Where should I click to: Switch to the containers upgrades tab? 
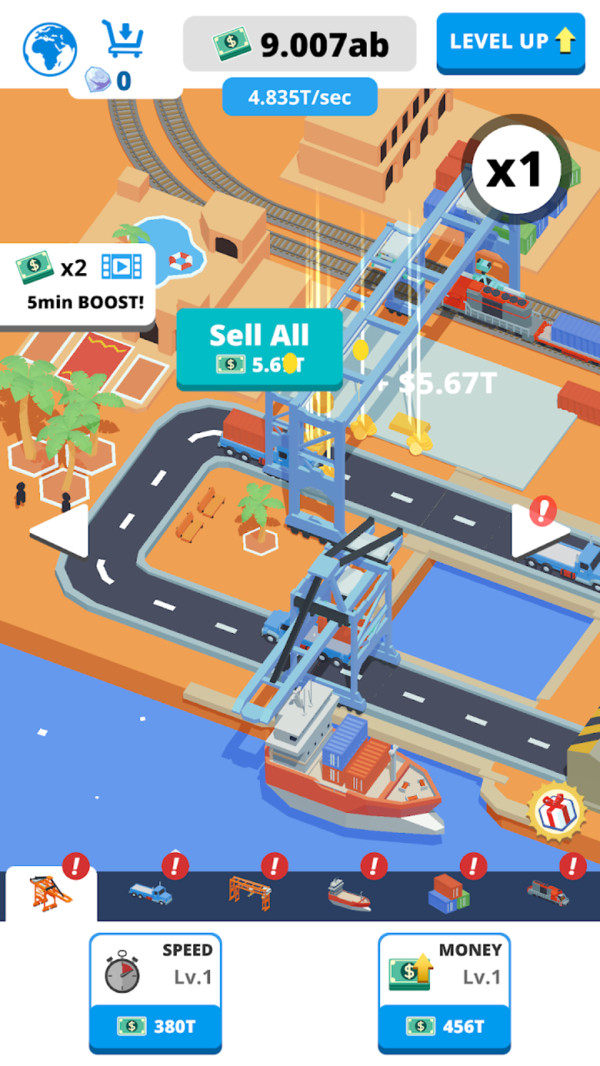pyautogui.click(x=449, y=893)
